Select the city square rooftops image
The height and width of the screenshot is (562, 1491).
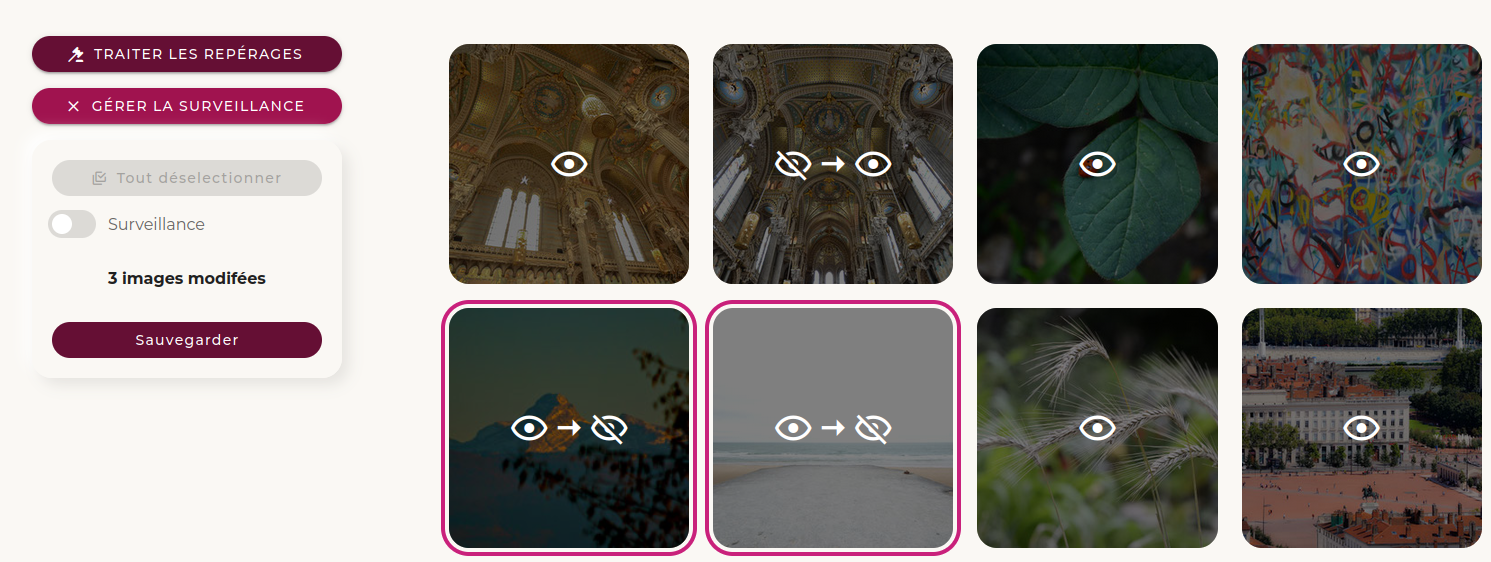coord(1361,428)
